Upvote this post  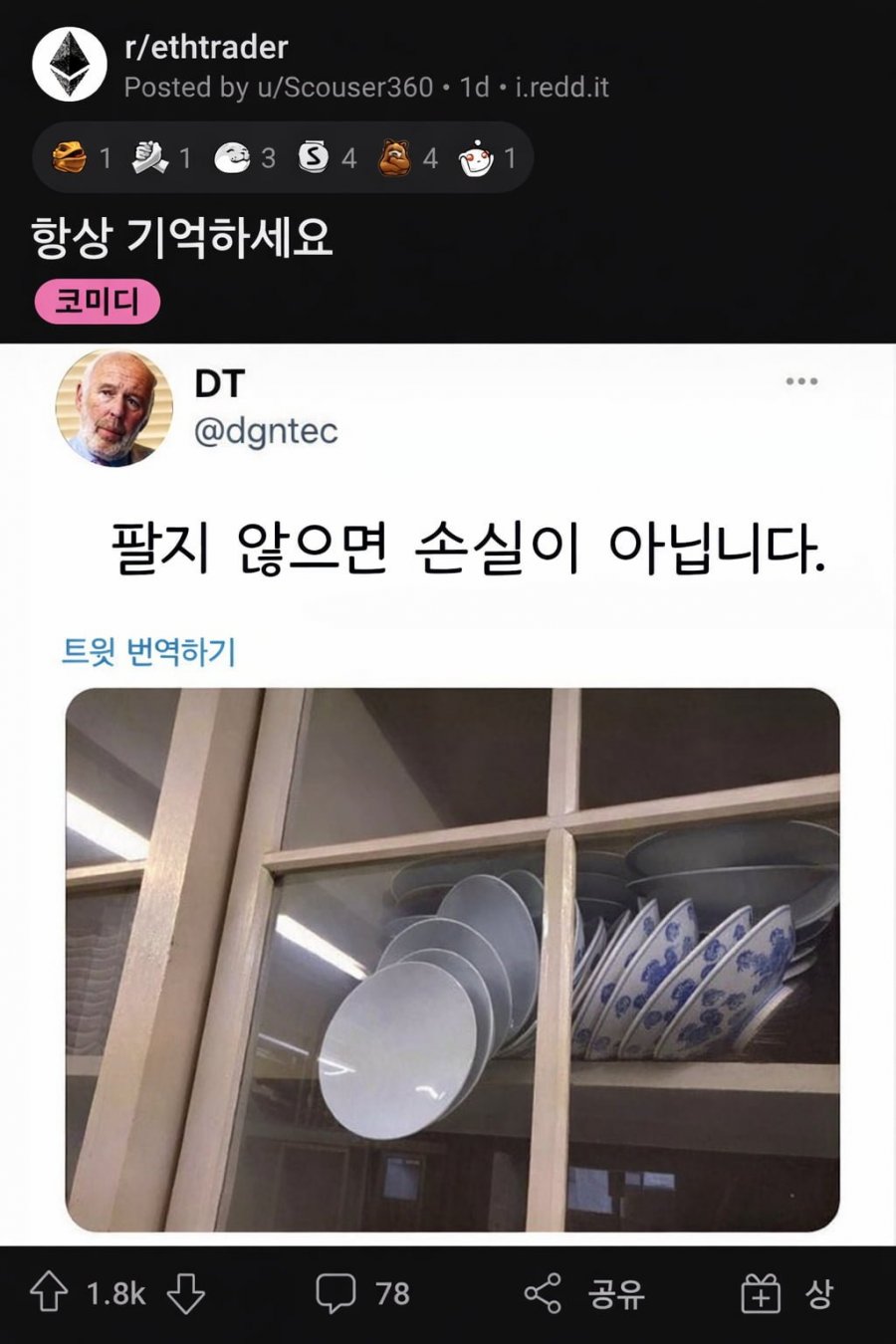pyautogui.click(x=49, y=1293)
